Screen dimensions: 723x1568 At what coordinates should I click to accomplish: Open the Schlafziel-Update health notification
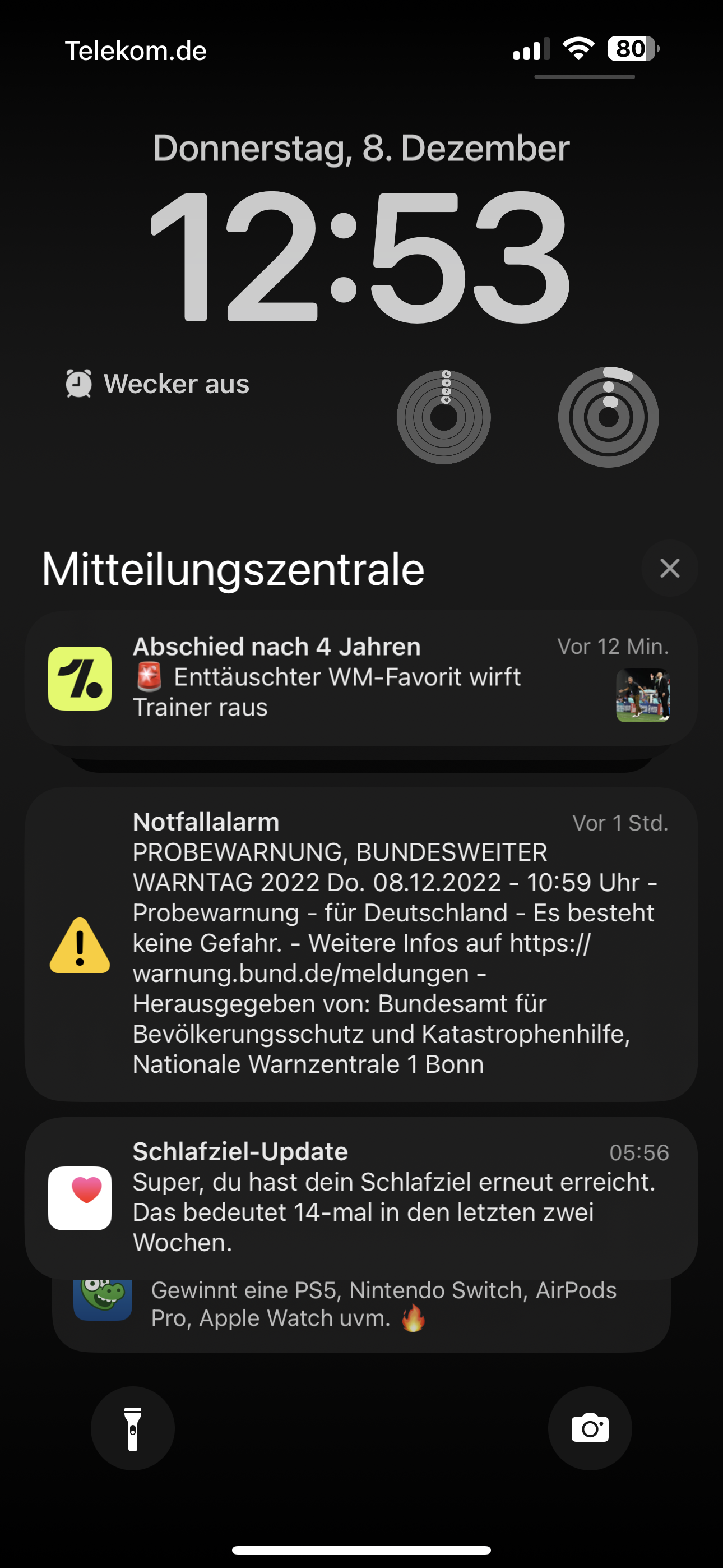point(360,1197)
